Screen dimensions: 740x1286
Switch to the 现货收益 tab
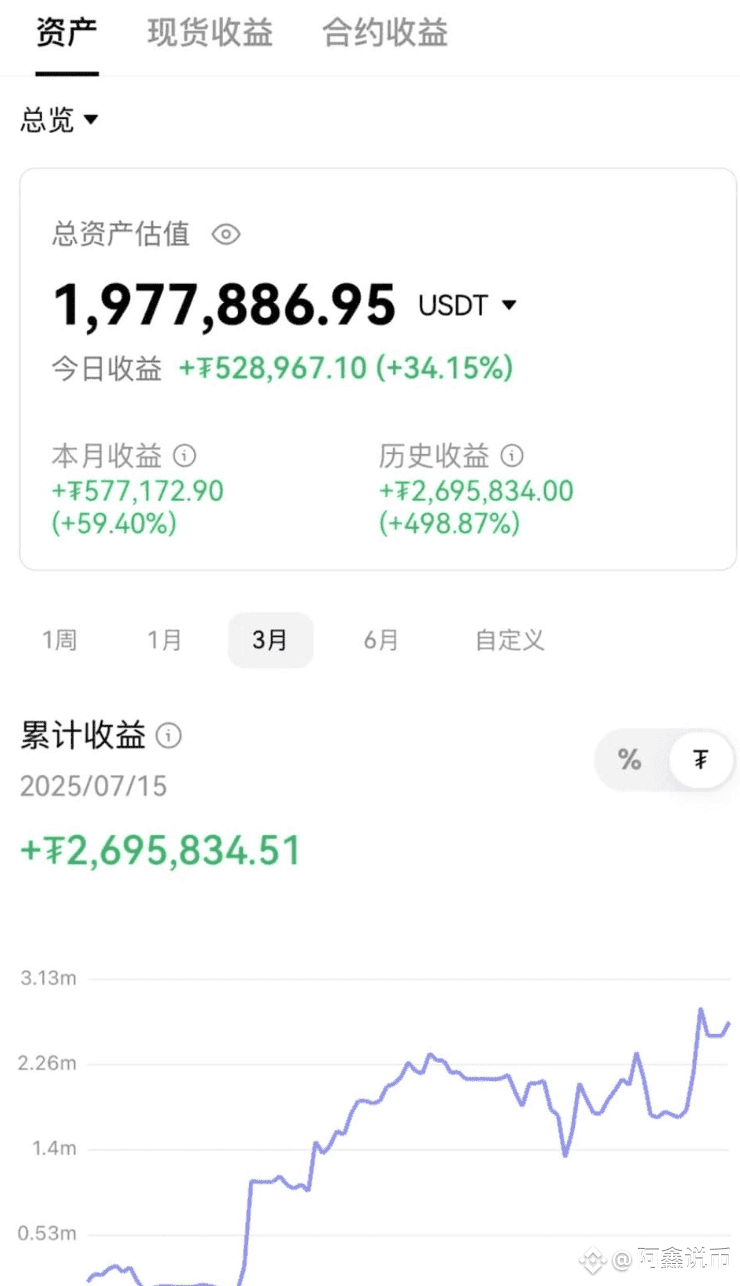pos(210,33)
